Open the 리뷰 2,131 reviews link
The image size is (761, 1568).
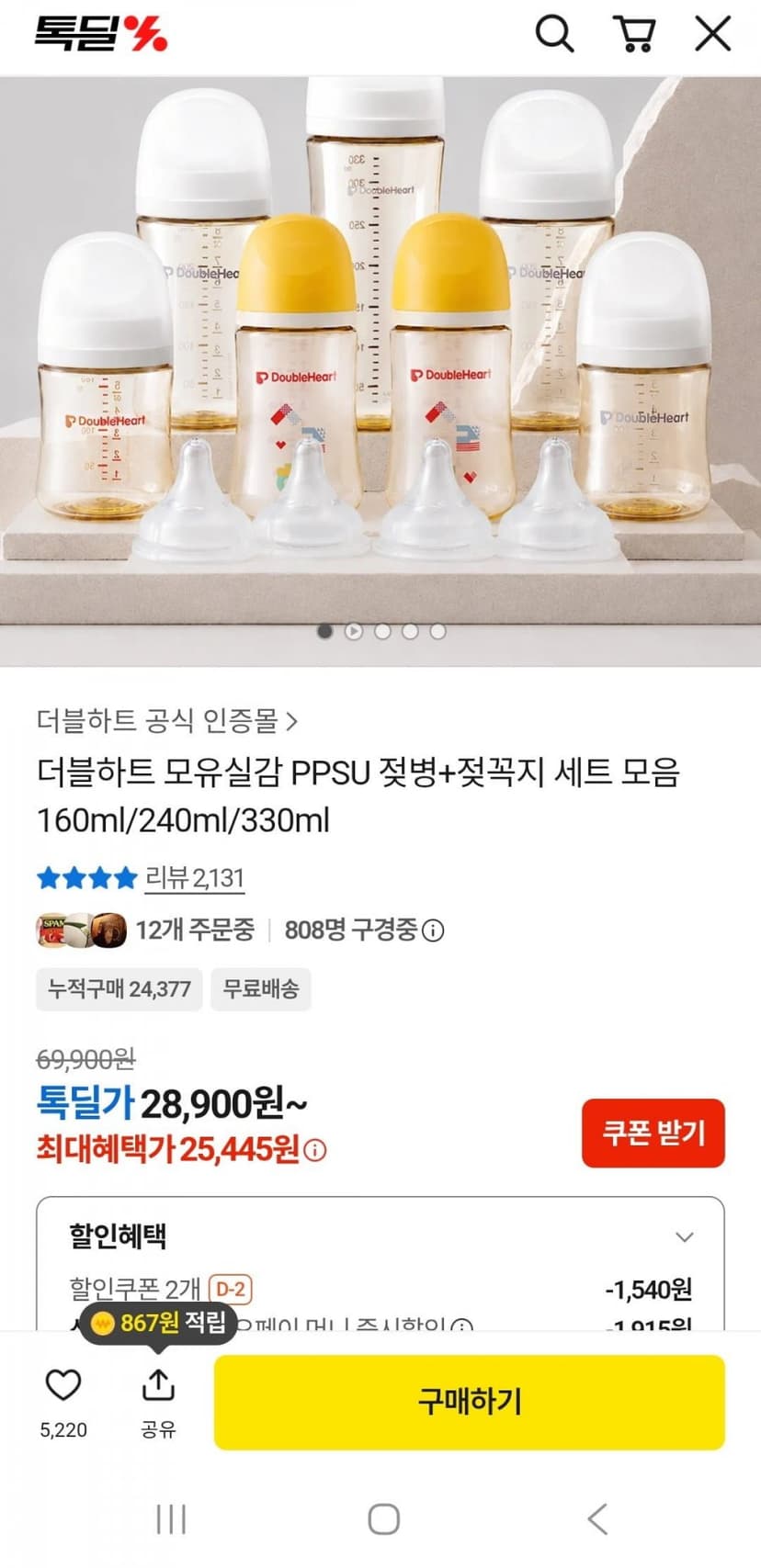[x=194, y=877]
